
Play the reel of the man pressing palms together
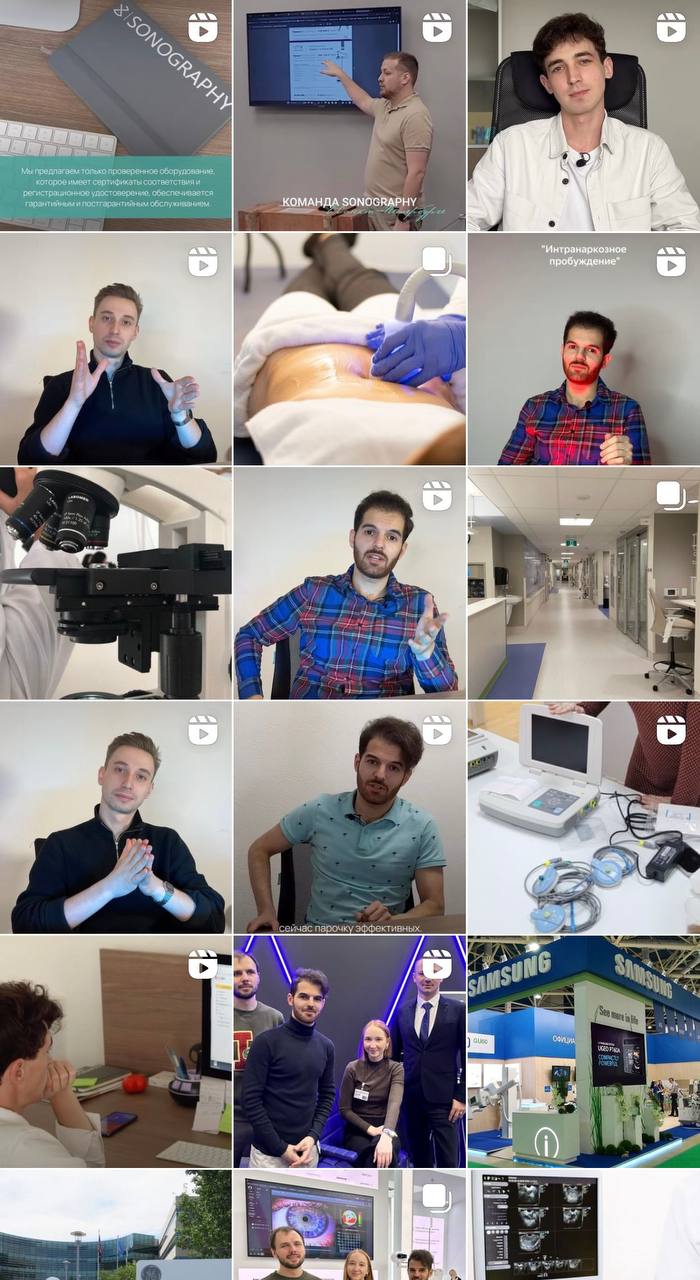[x=115, y=817]
